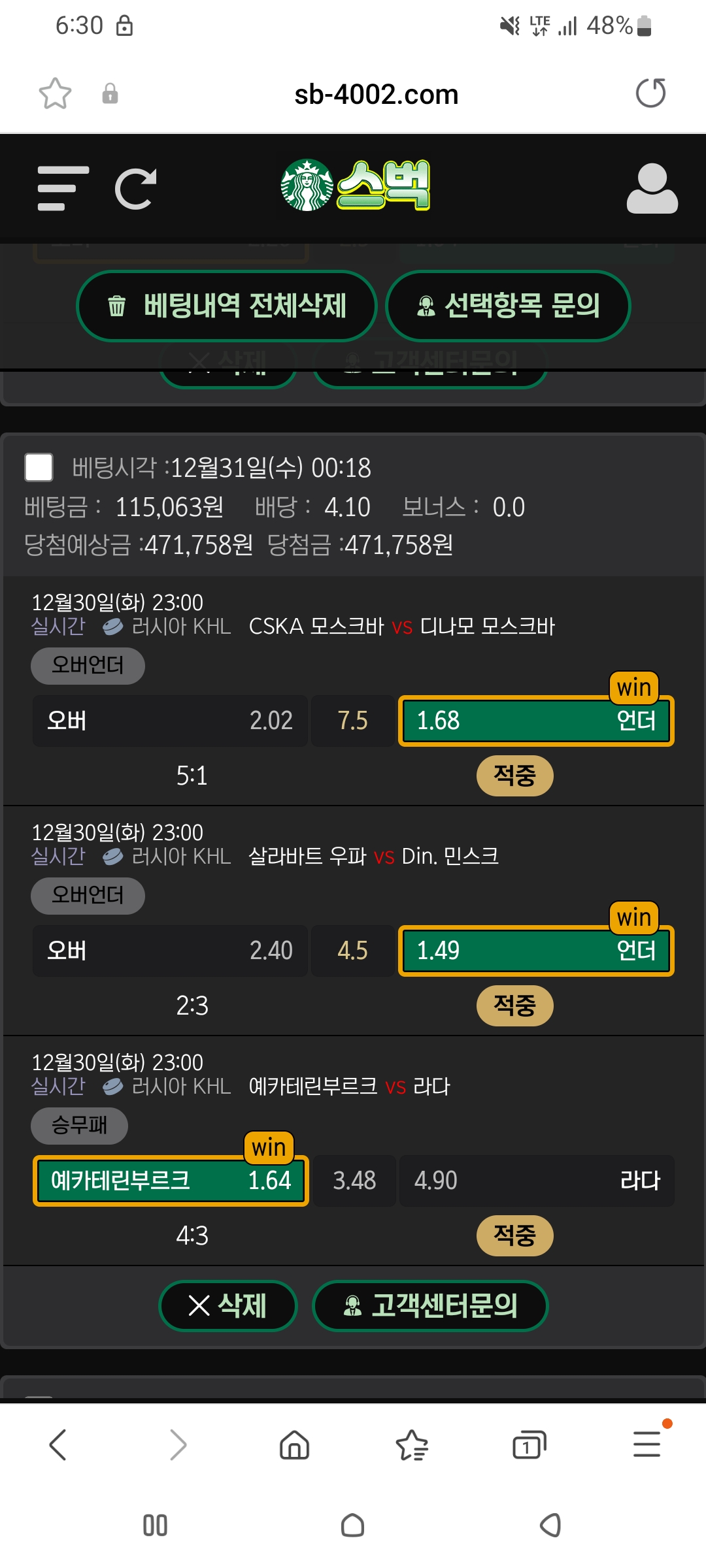The height and width of the screenshot is (1568, 706).
Task: Open browser bookmarks list
Action: click(412, 1445)
